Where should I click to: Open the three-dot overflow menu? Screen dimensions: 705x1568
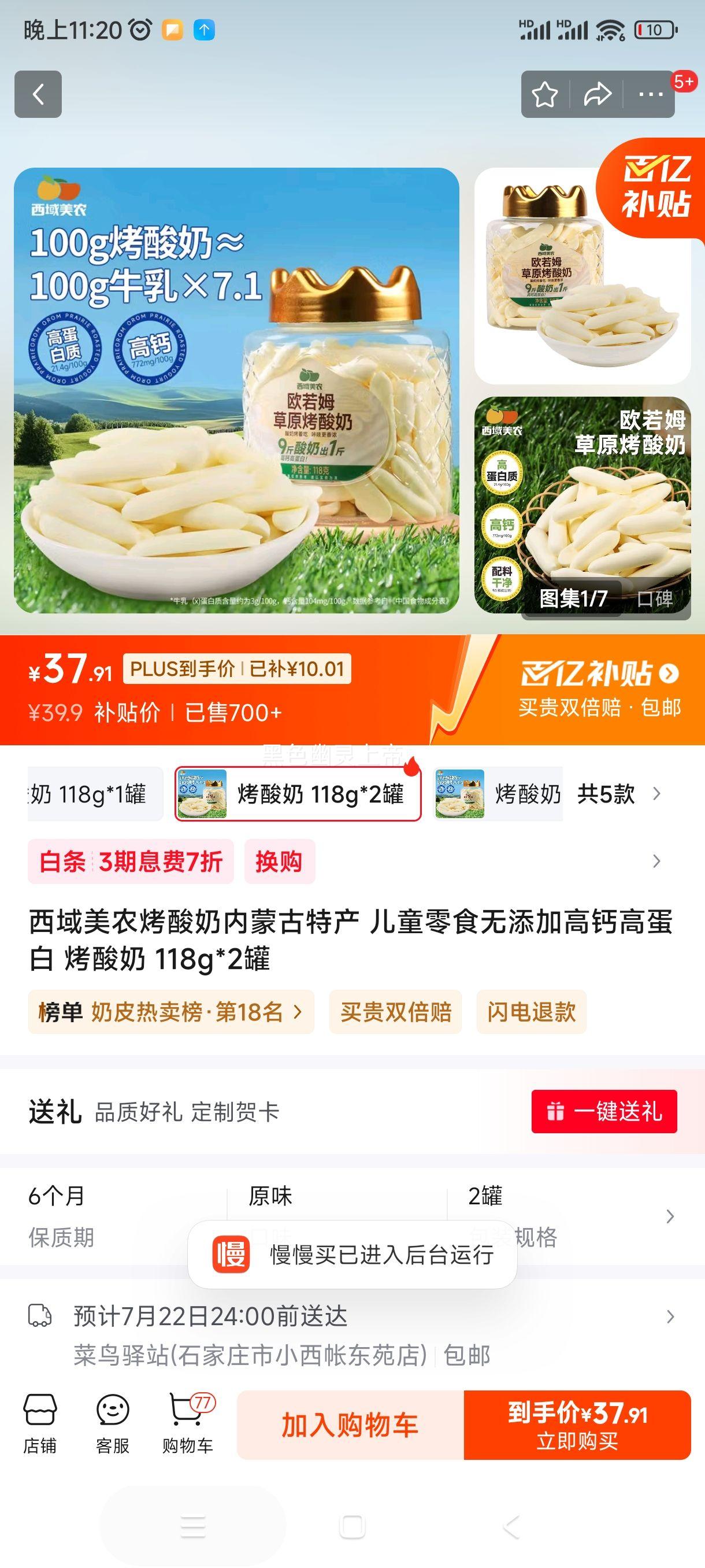650,94
